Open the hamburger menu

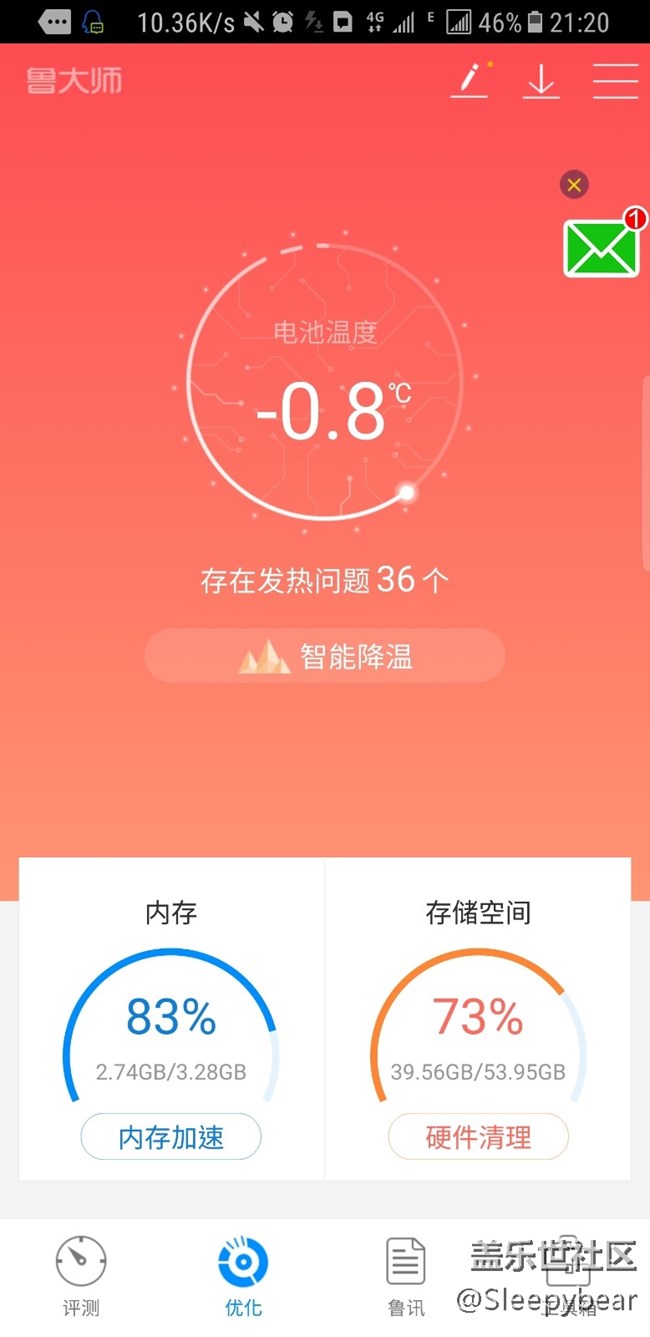point(615,81)
